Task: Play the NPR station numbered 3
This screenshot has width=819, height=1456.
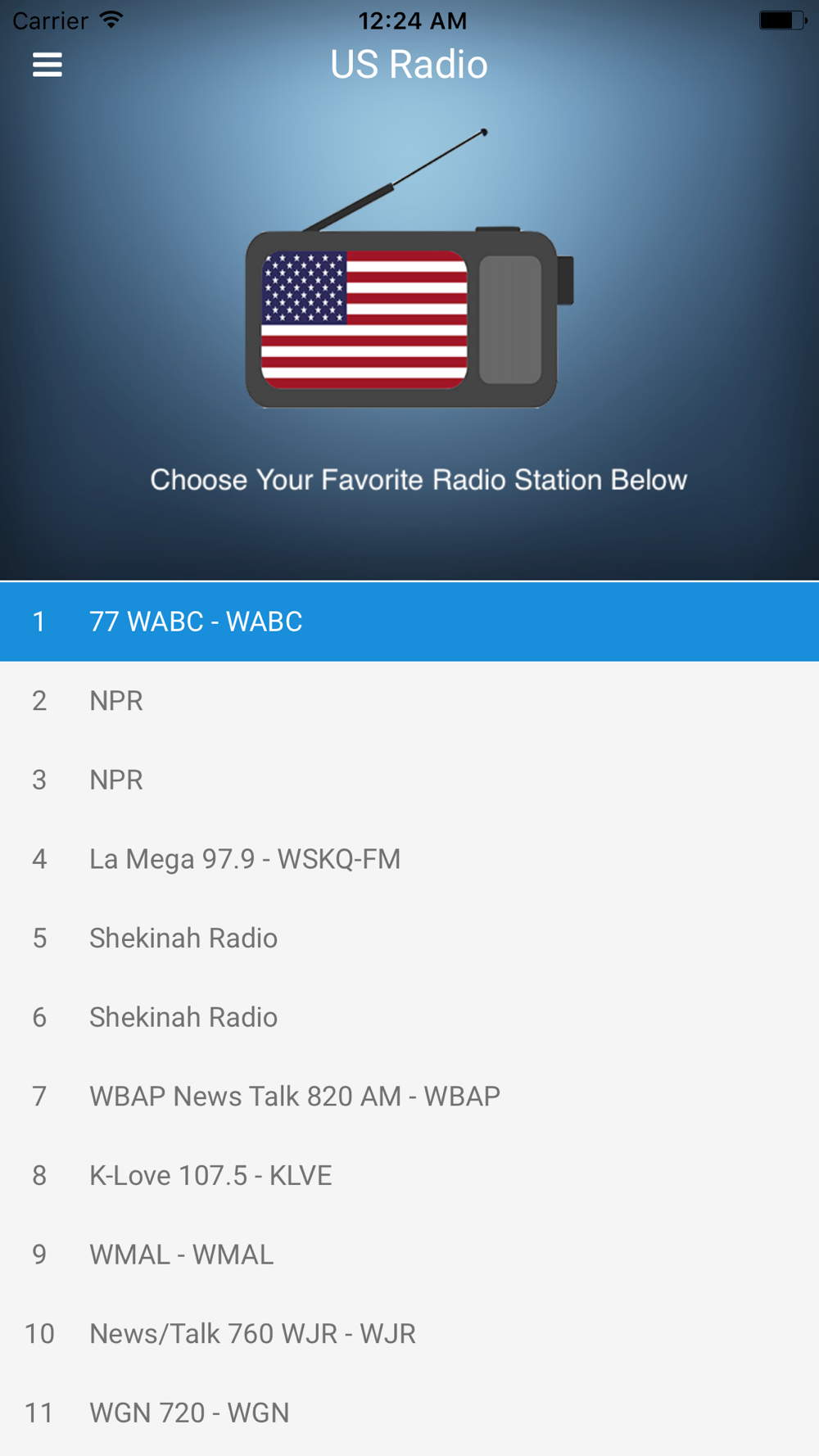Action: click(x=409, y=780)
